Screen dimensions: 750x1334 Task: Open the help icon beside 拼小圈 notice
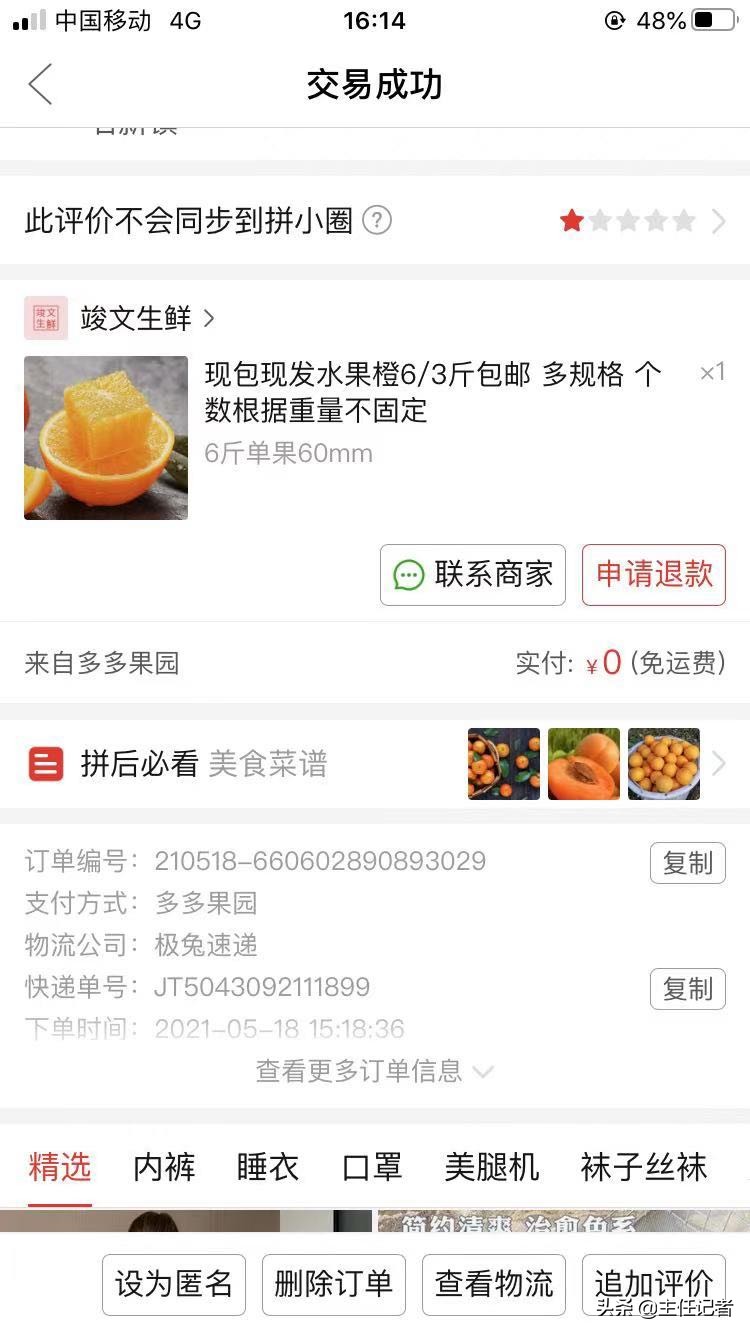[378, 222]
